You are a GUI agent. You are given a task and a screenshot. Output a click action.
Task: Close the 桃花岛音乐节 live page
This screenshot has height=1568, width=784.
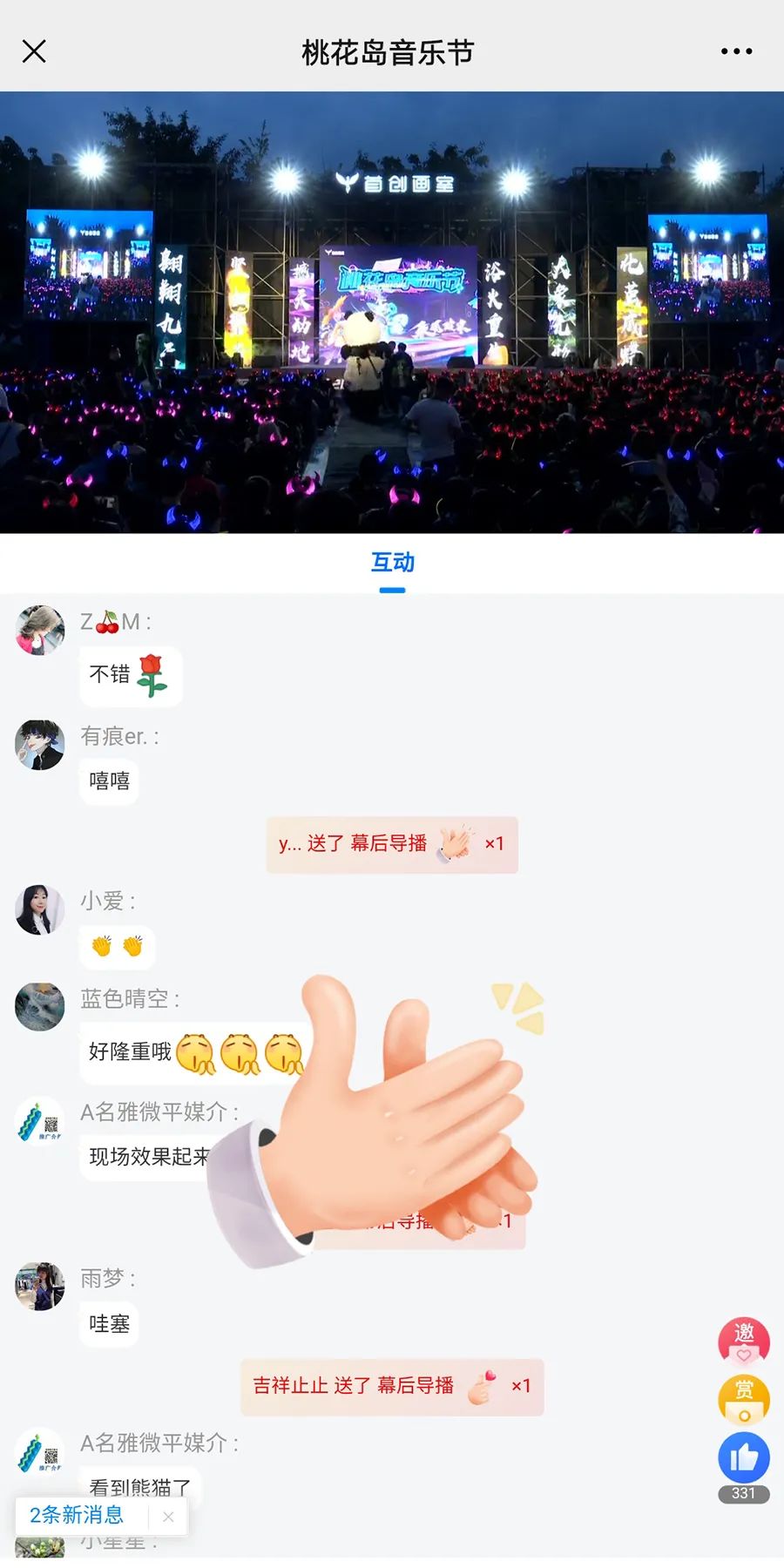point(34,51)
